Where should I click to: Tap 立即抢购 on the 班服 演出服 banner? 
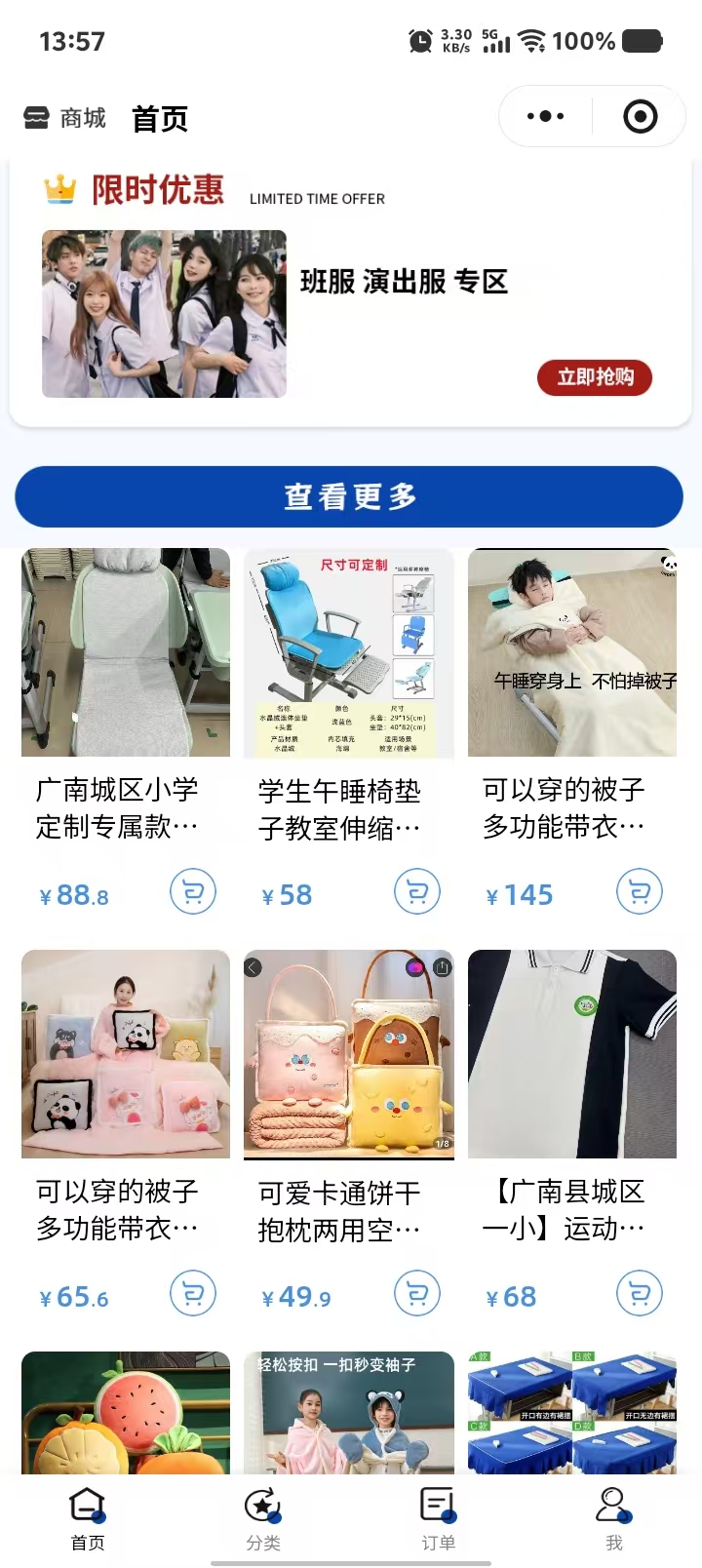[595, 377]
